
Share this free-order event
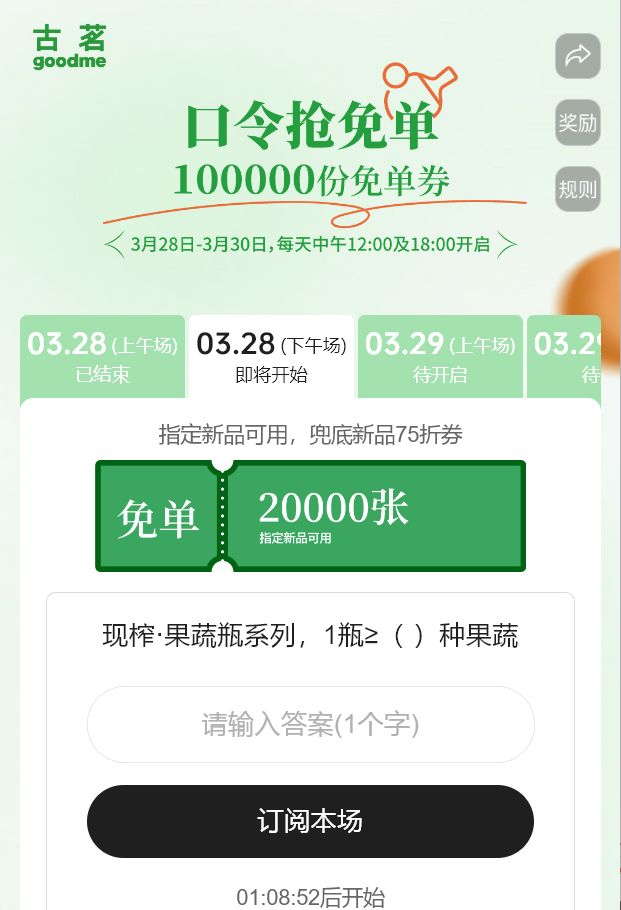pos(578,56)
